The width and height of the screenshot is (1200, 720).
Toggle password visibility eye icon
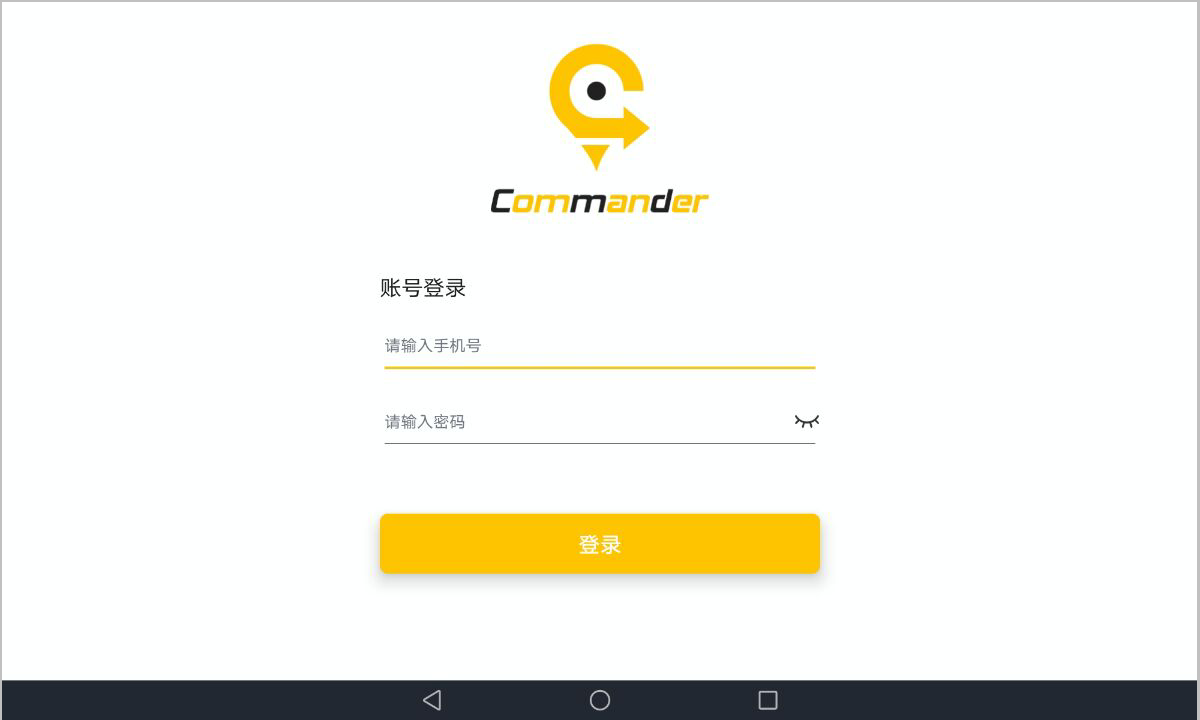click(806, 421)
